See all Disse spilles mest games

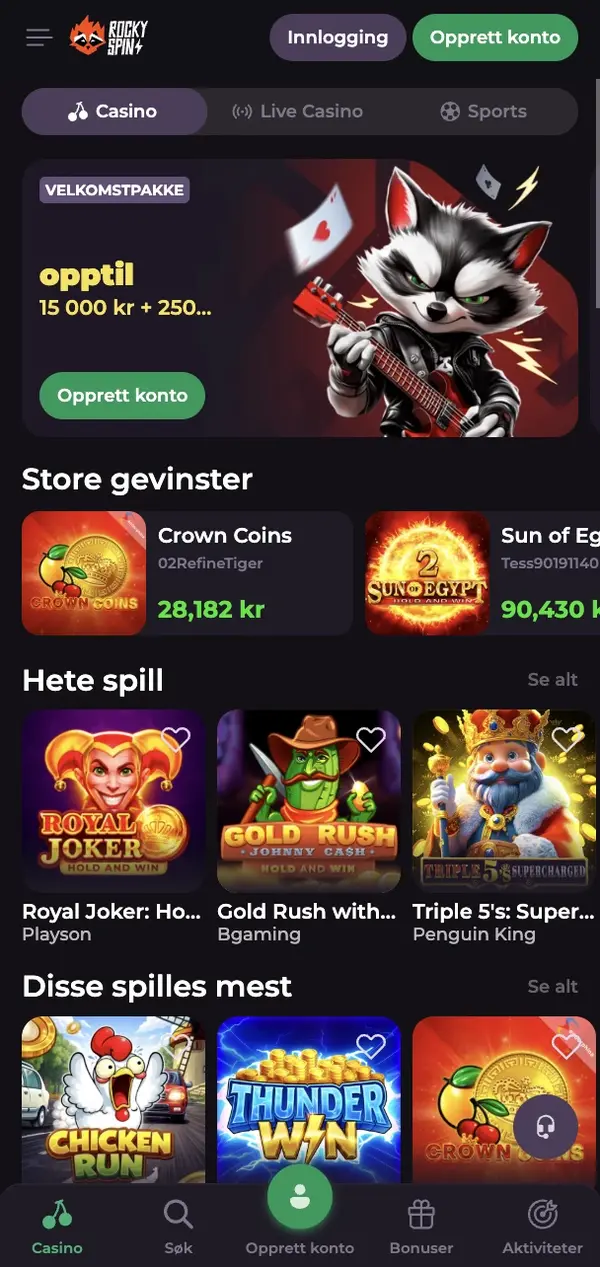552,986
